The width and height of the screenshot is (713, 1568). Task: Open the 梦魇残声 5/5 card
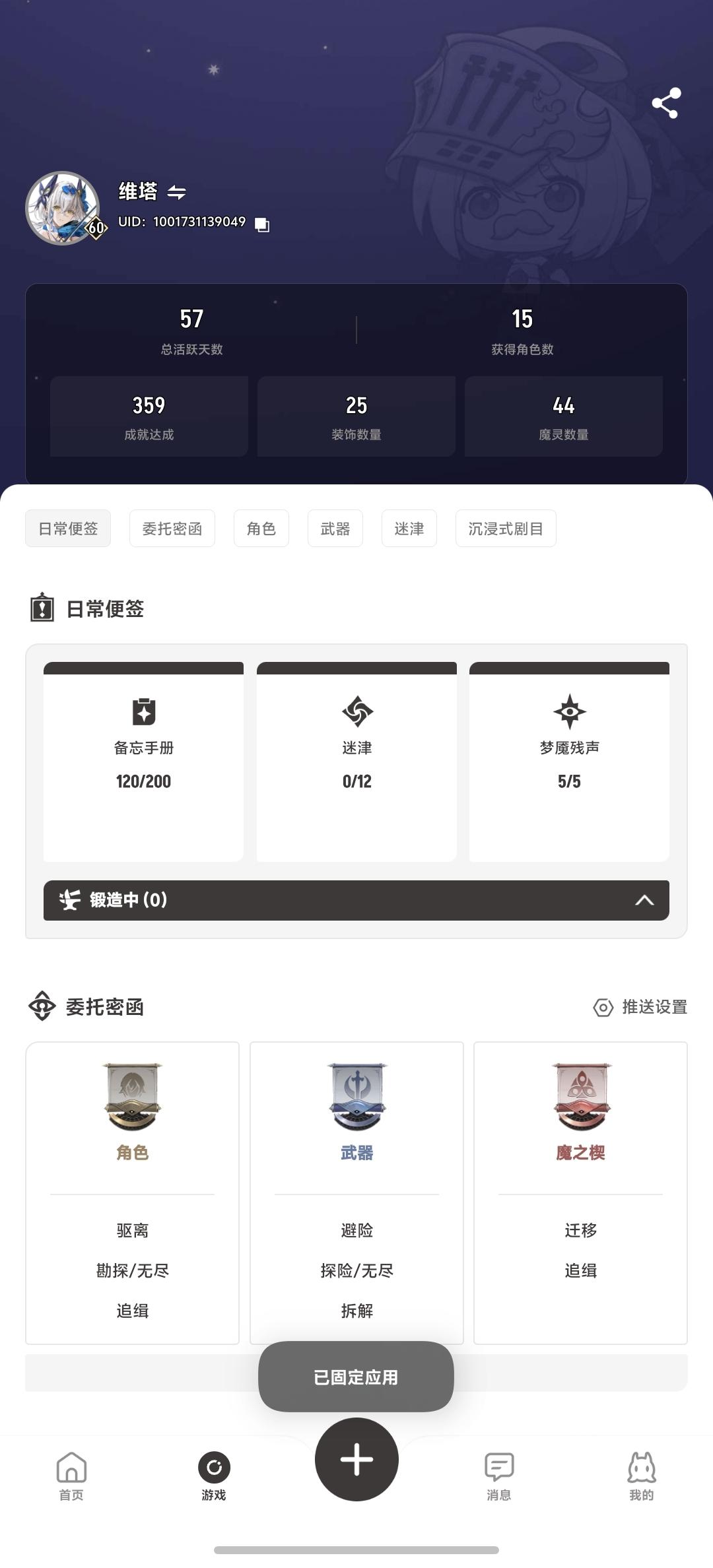569,762
